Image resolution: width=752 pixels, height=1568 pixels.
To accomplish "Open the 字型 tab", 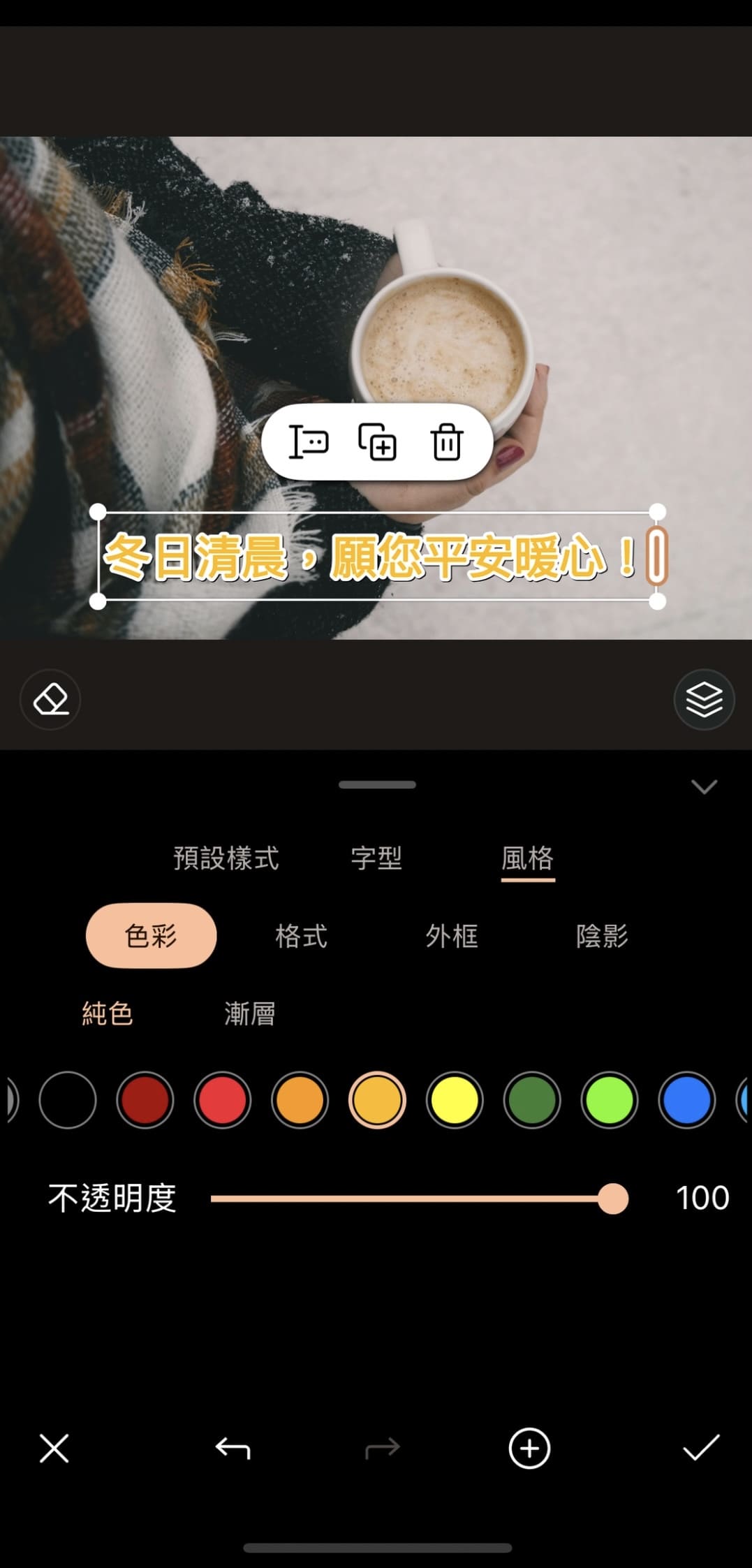I will point(377,858).
